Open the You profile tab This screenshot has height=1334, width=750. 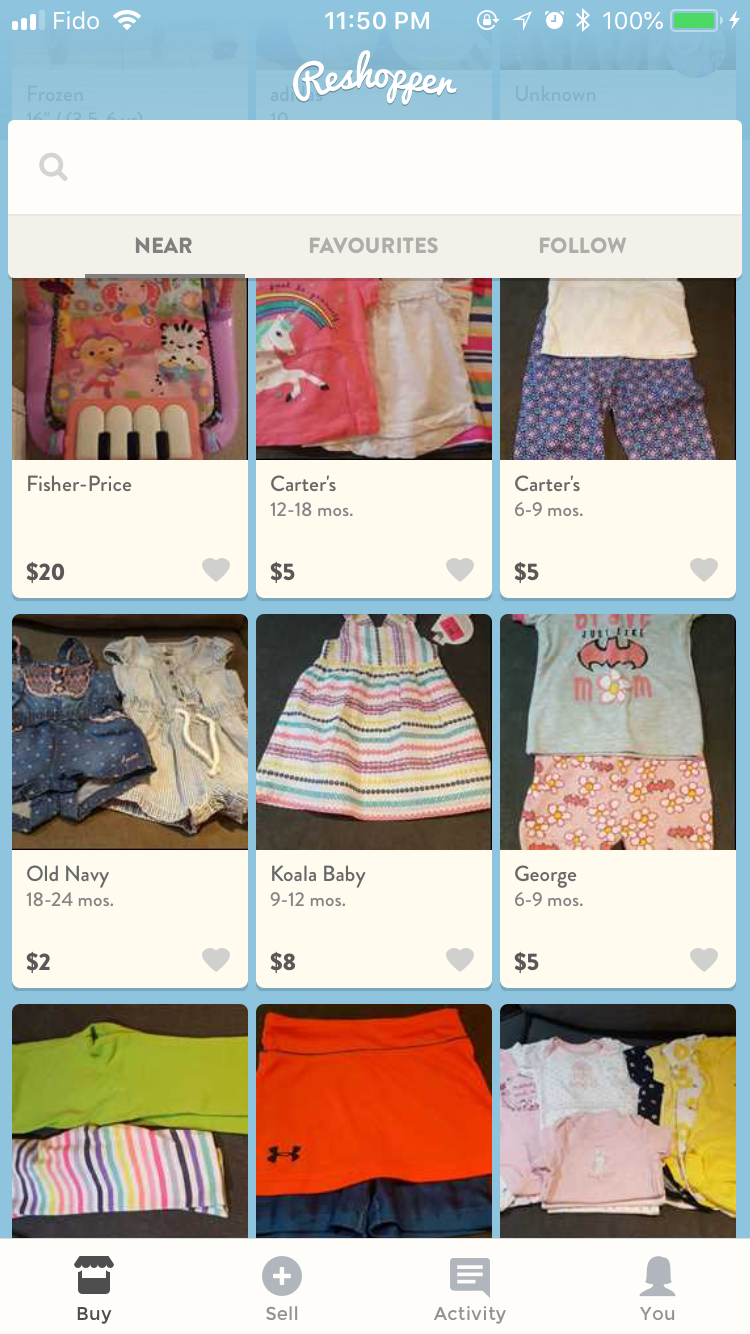pyautogui.click(x=657, y=1289)
